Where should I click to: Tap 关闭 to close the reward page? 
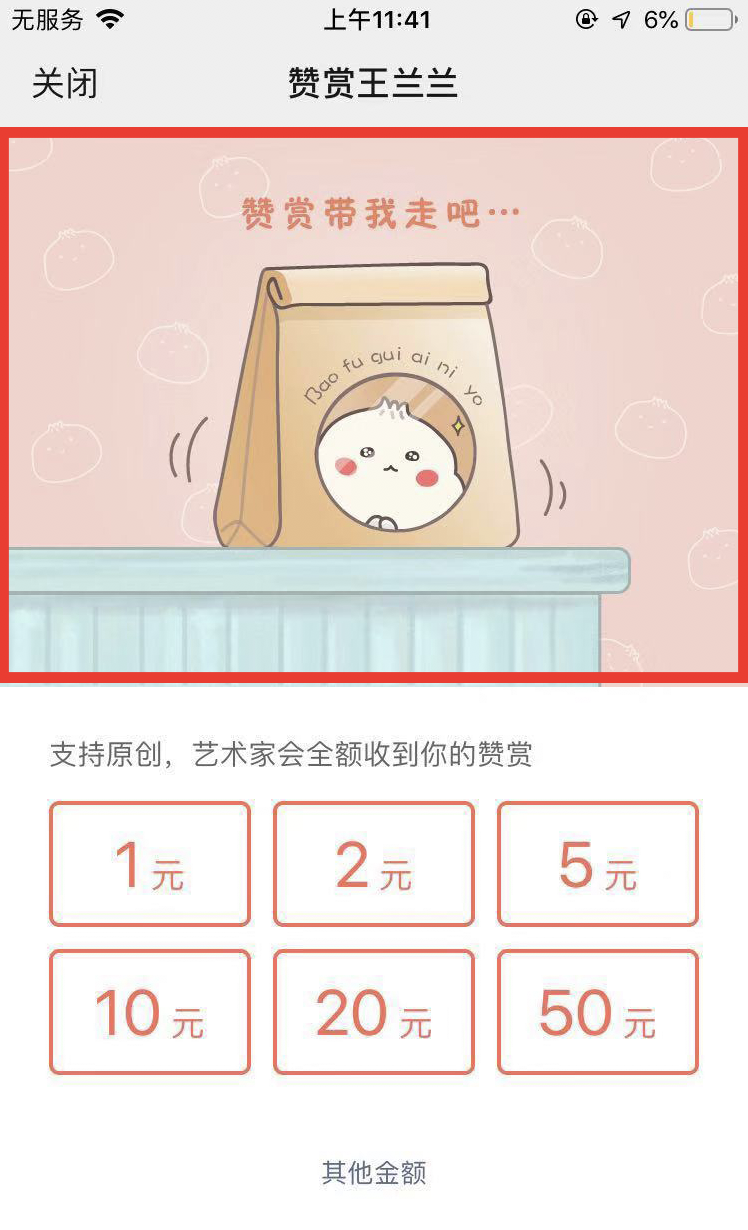click(65, 83)
